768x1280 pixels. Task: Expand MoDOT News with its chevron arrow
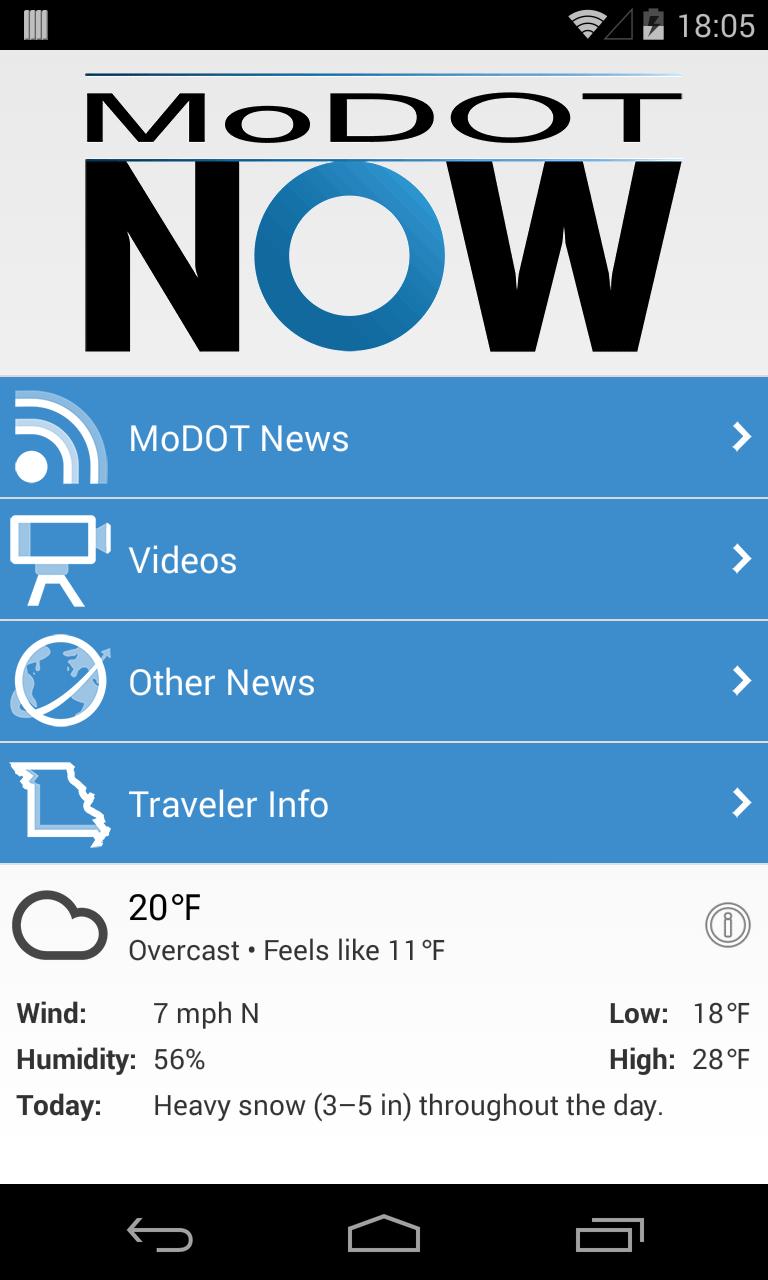[741, 436]
